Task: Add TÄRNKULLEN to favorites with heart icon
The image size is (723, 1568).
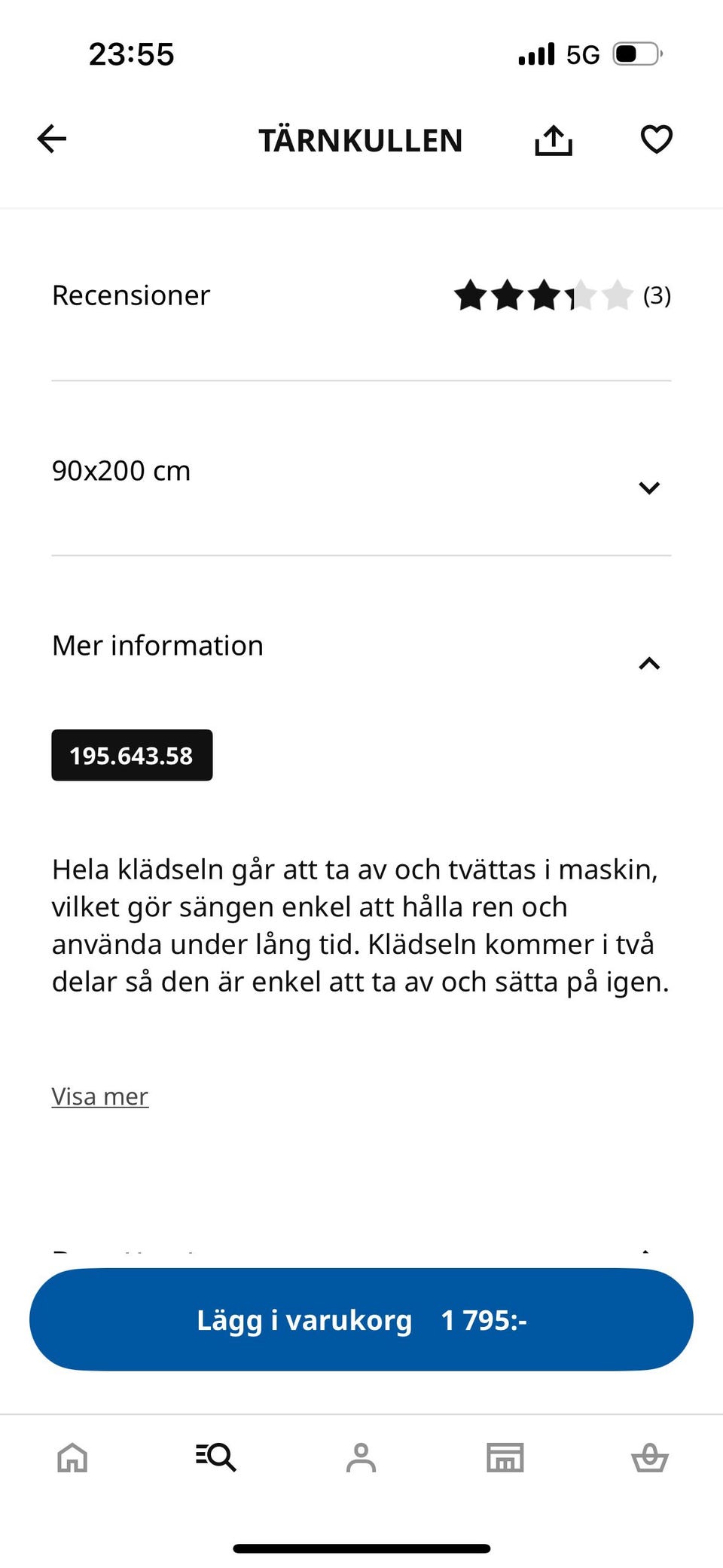Action: [x=656, y=139]
